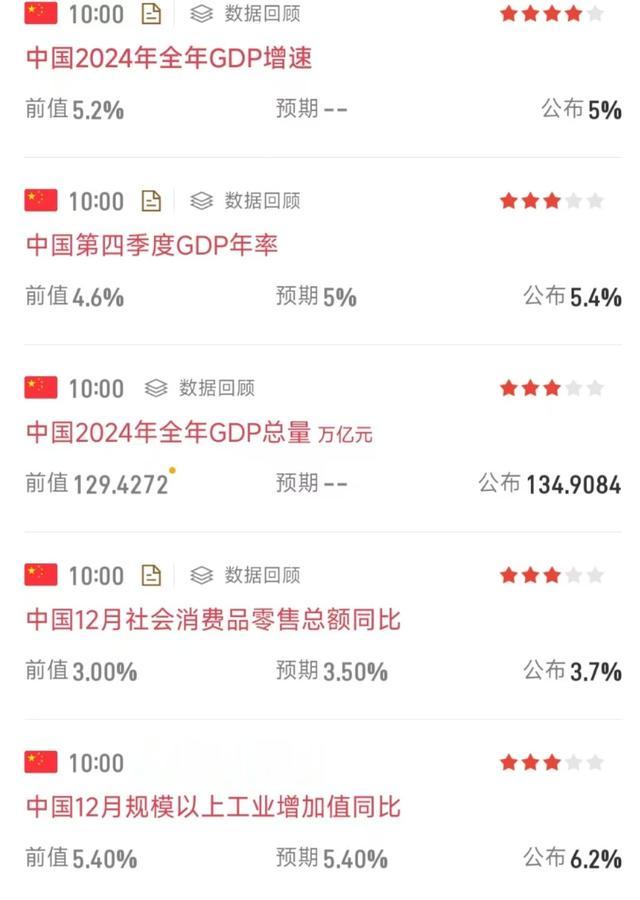Image resolution: width=640 pixels, height=900 pixels.
Task: Select 数据回顾 for 中国2024年全年GDP总量
Action: tap(199, 388)
